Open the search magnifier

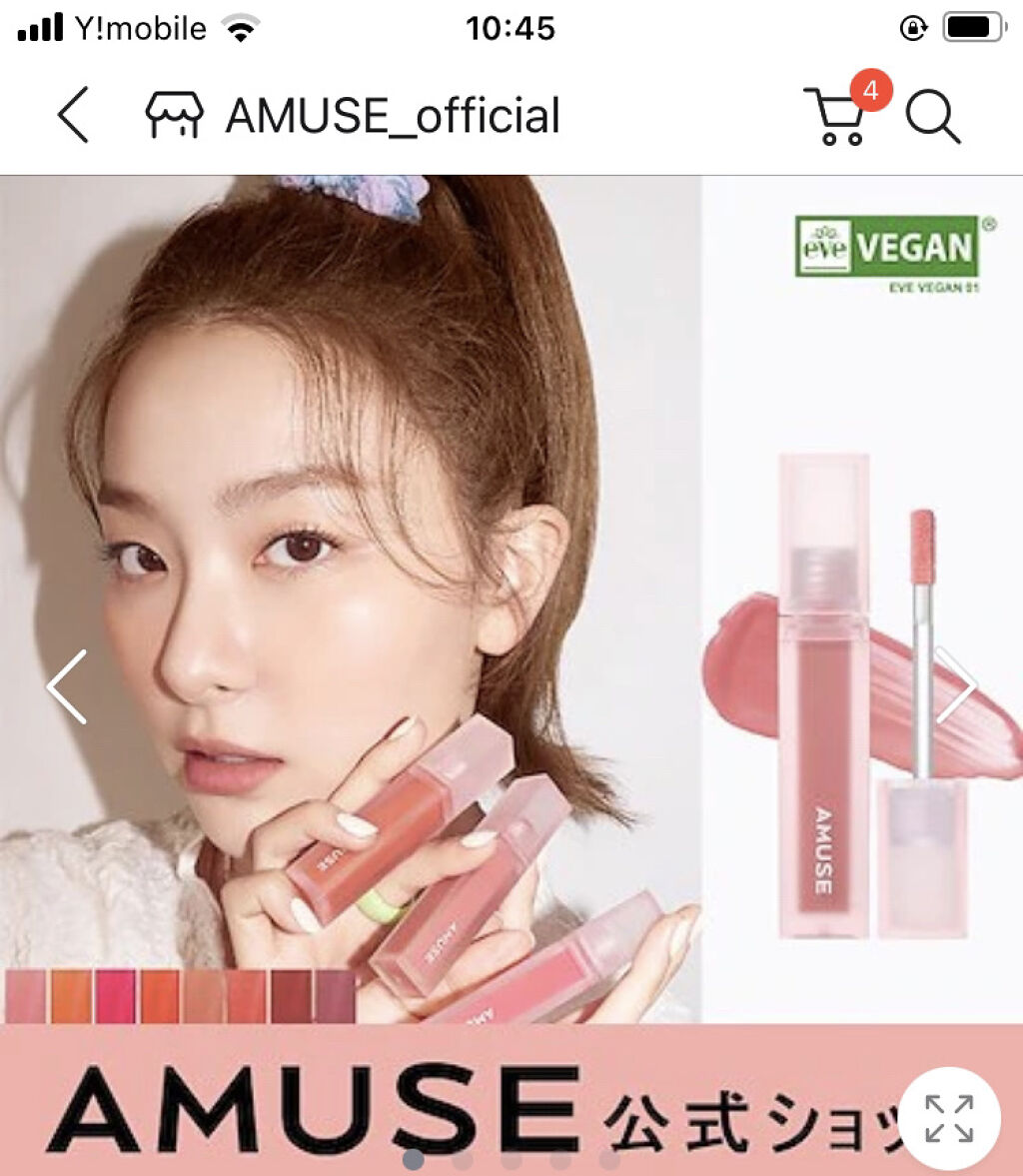pyautogui.click(x=933, y=118)
